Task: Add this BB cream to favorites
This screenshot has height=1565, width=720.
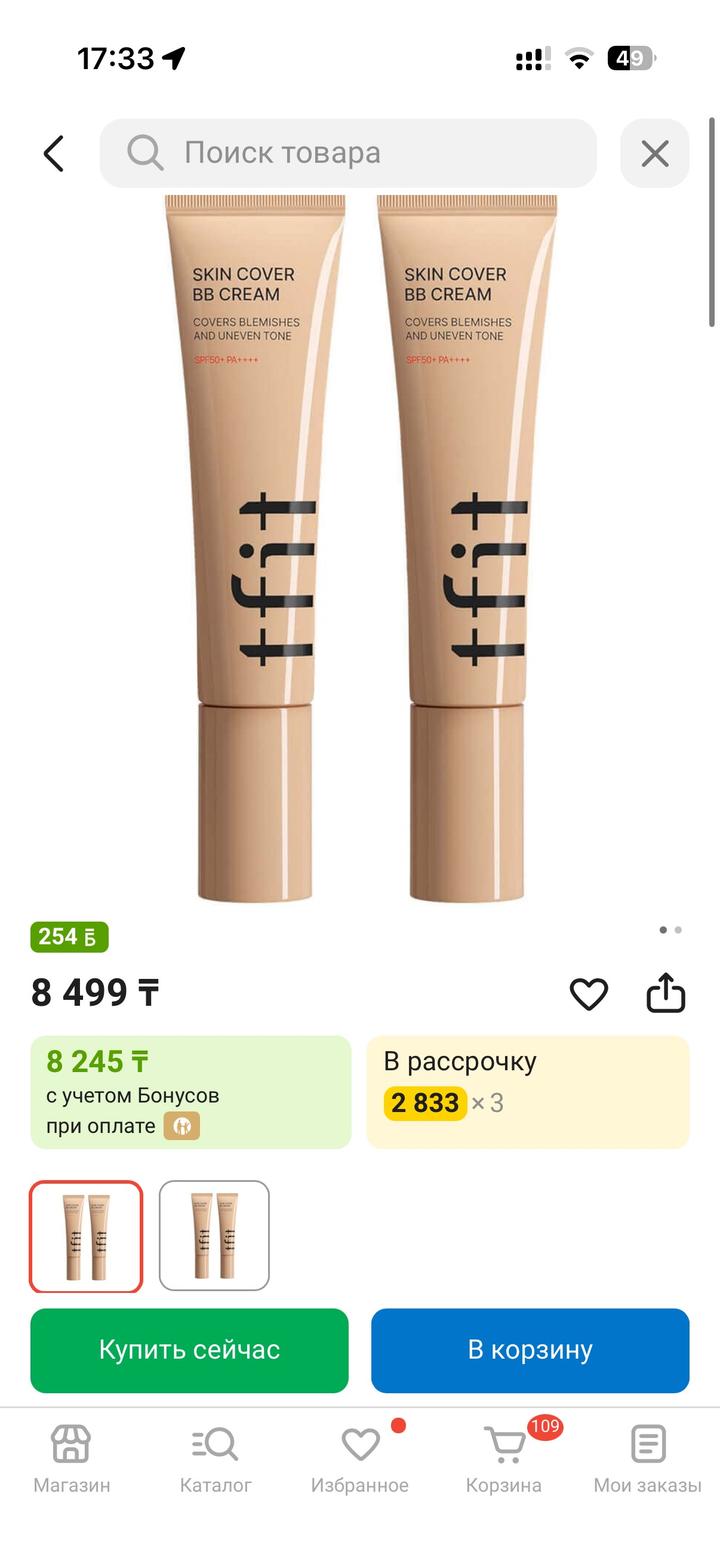Action: 588,993
